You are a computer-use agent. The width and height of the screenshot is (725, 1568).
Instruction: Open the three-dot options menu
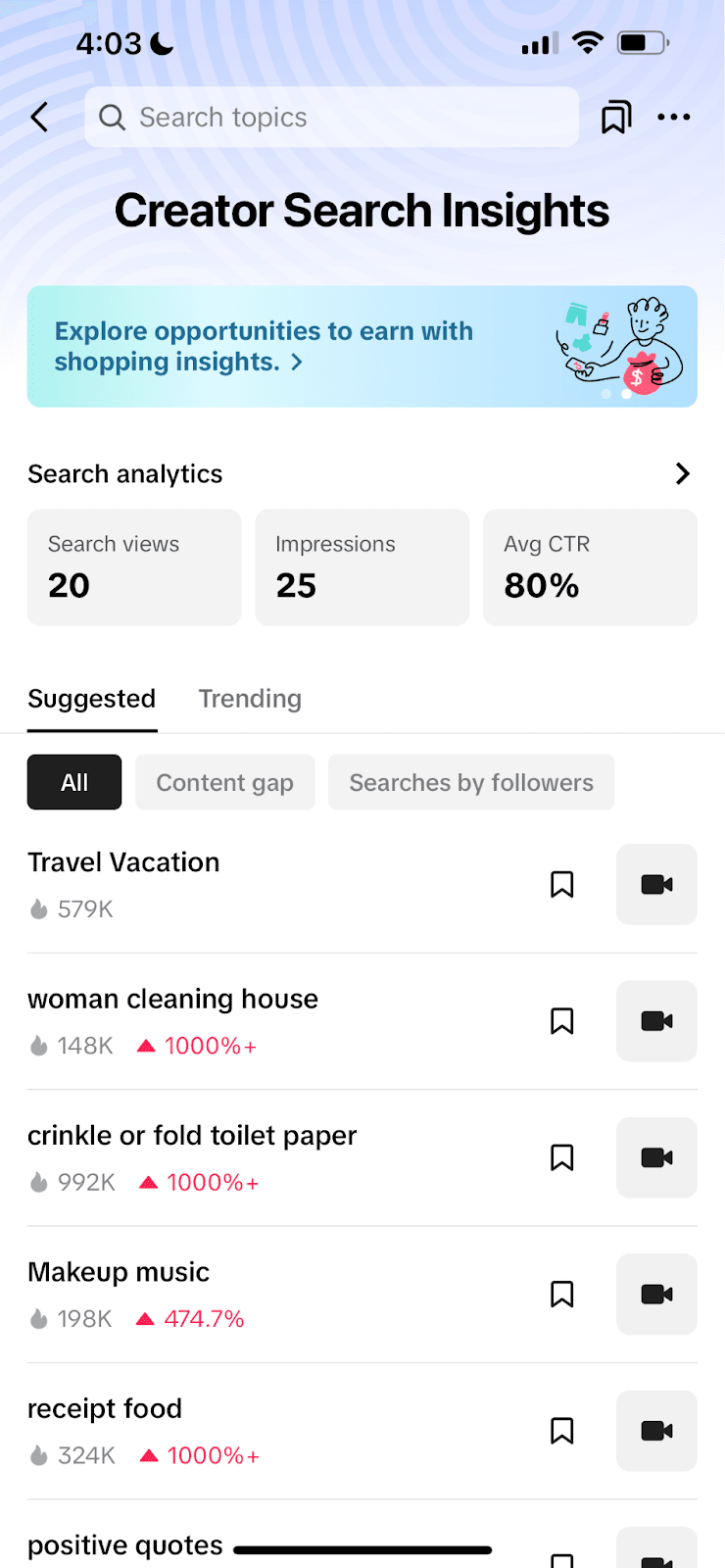click(x=674, y=117)
